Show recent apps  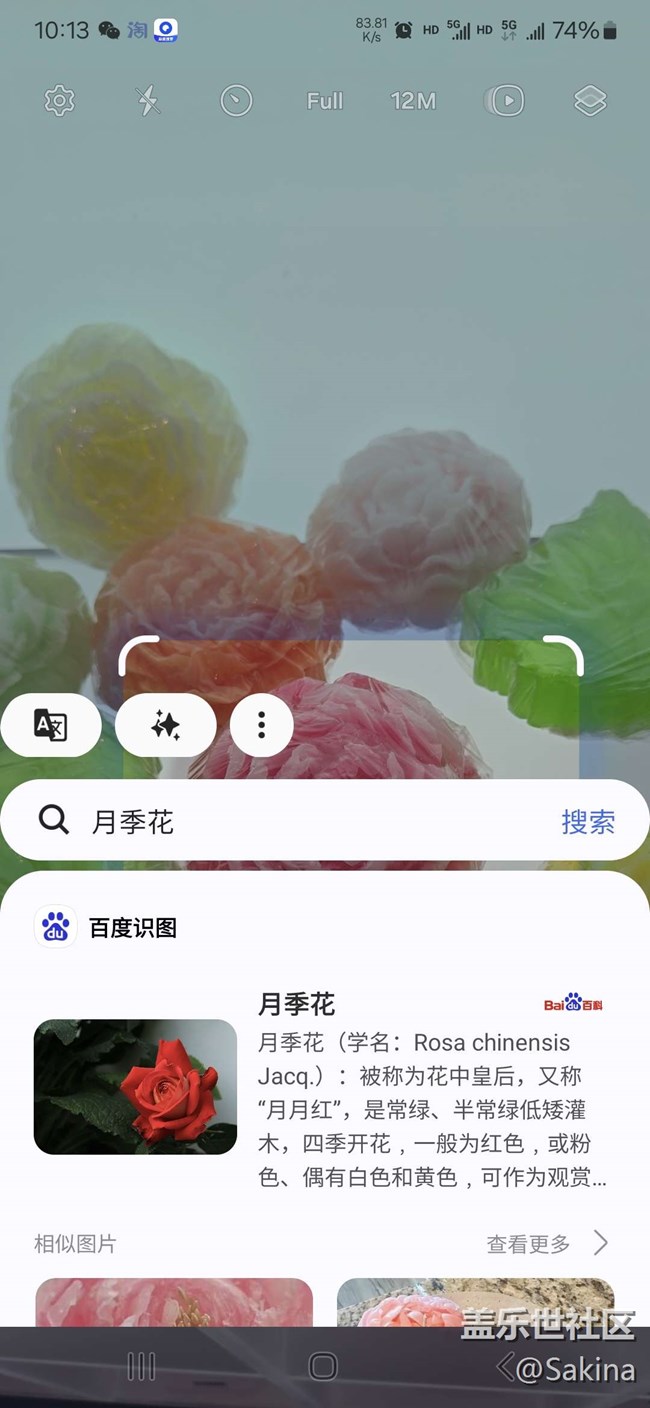[141, 1367]
